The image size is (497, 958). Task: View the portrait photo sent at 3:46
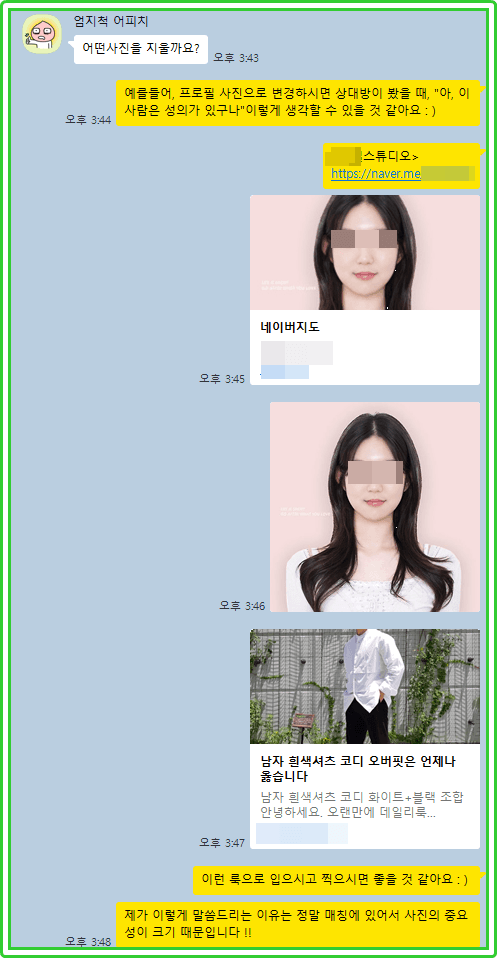375,506
